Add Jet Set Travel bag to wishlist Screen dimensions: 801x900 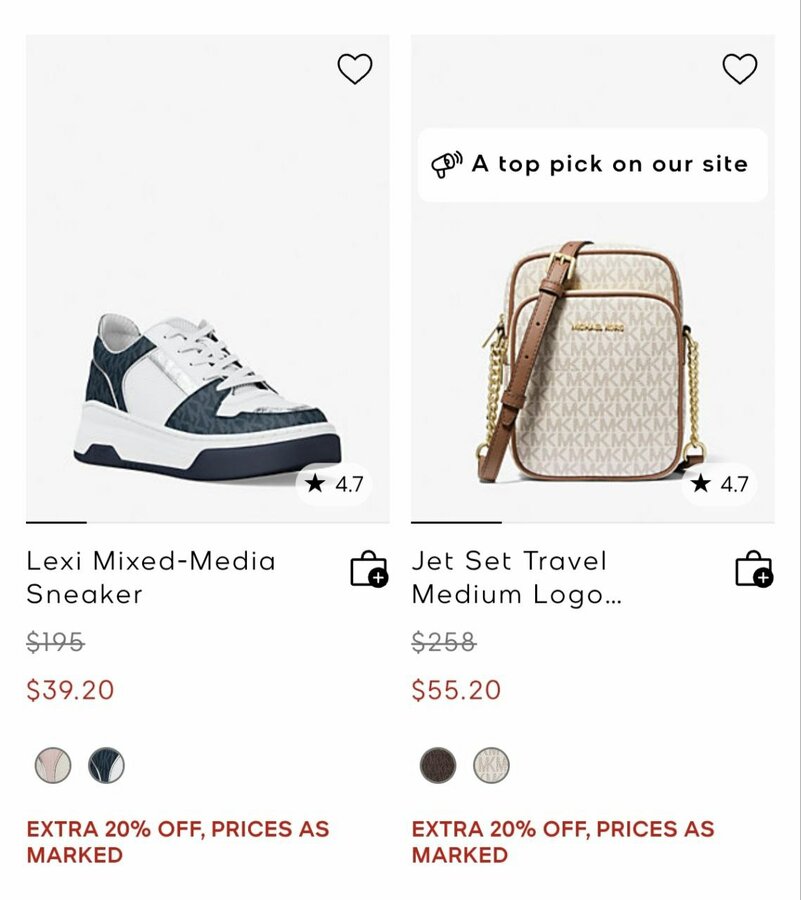click(740, 69)
